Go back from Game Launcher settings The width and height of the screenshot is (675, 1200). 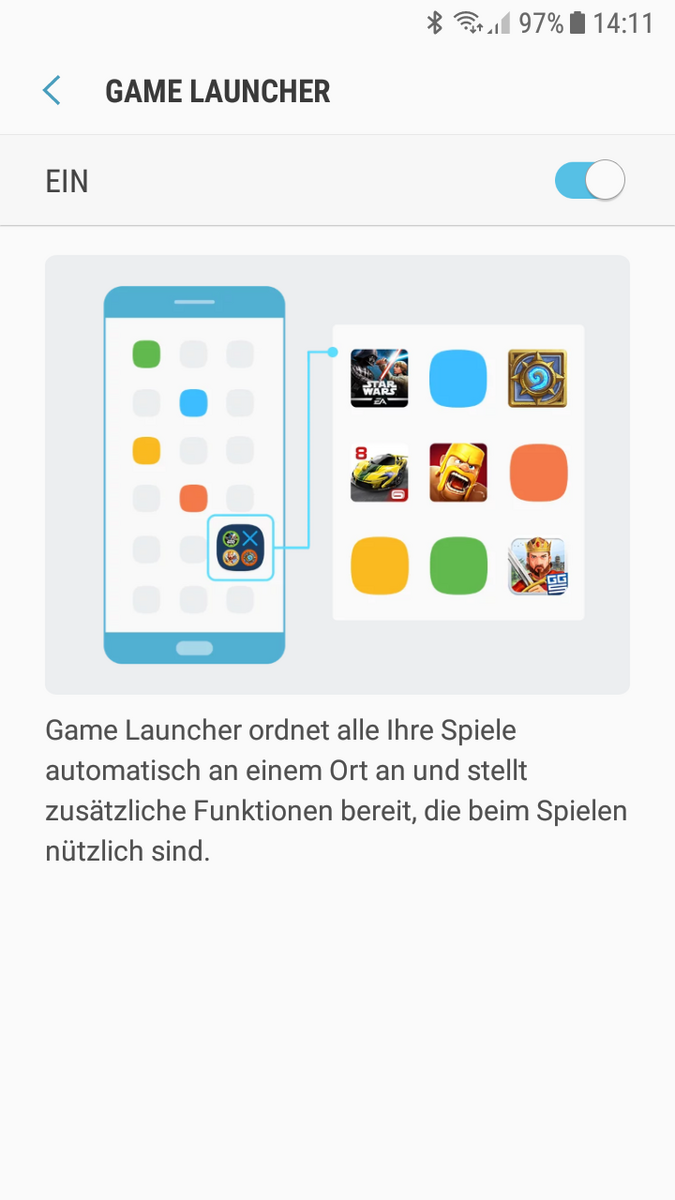tap(52, 91)
